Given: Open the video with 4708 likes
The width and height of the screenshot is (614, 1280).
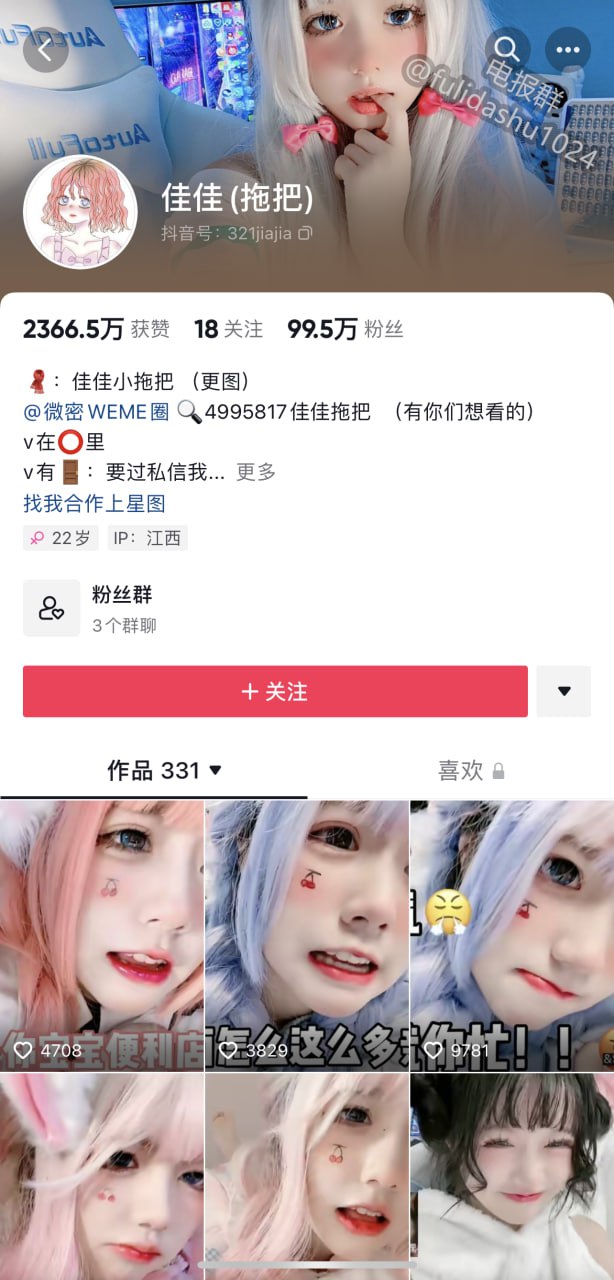Looking at the screenshot, I should click(101, 935).
